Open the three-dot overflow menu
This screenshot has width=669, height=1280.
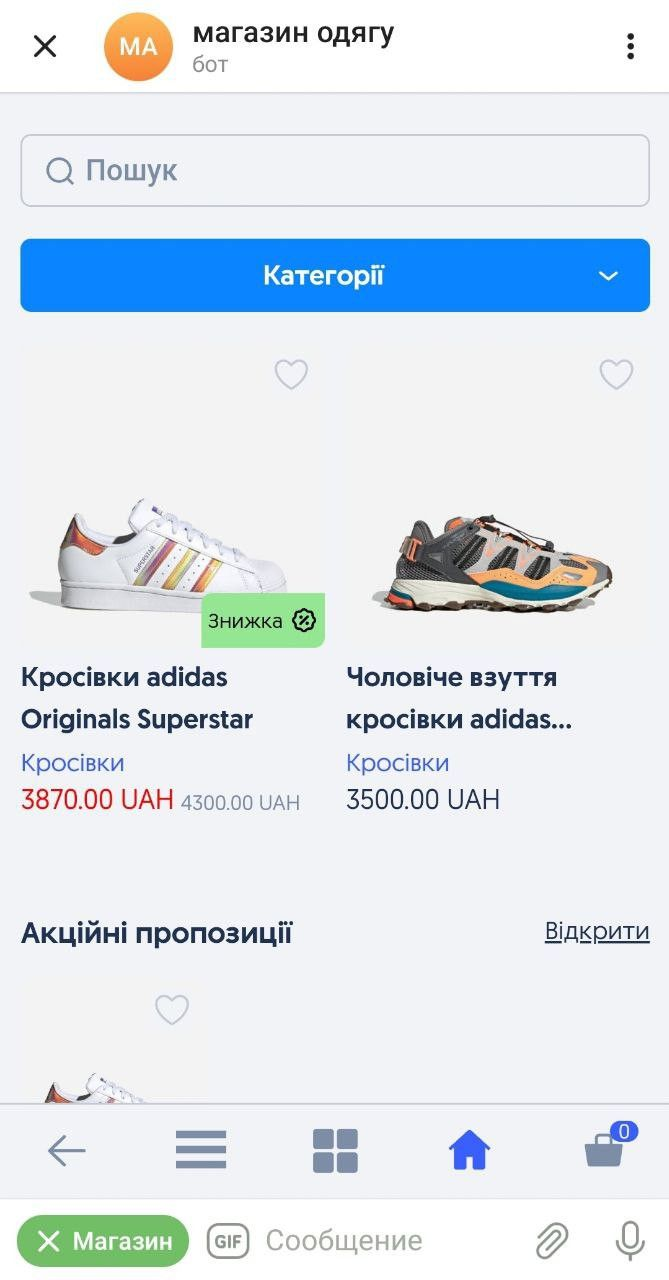[x=630, y=46]
